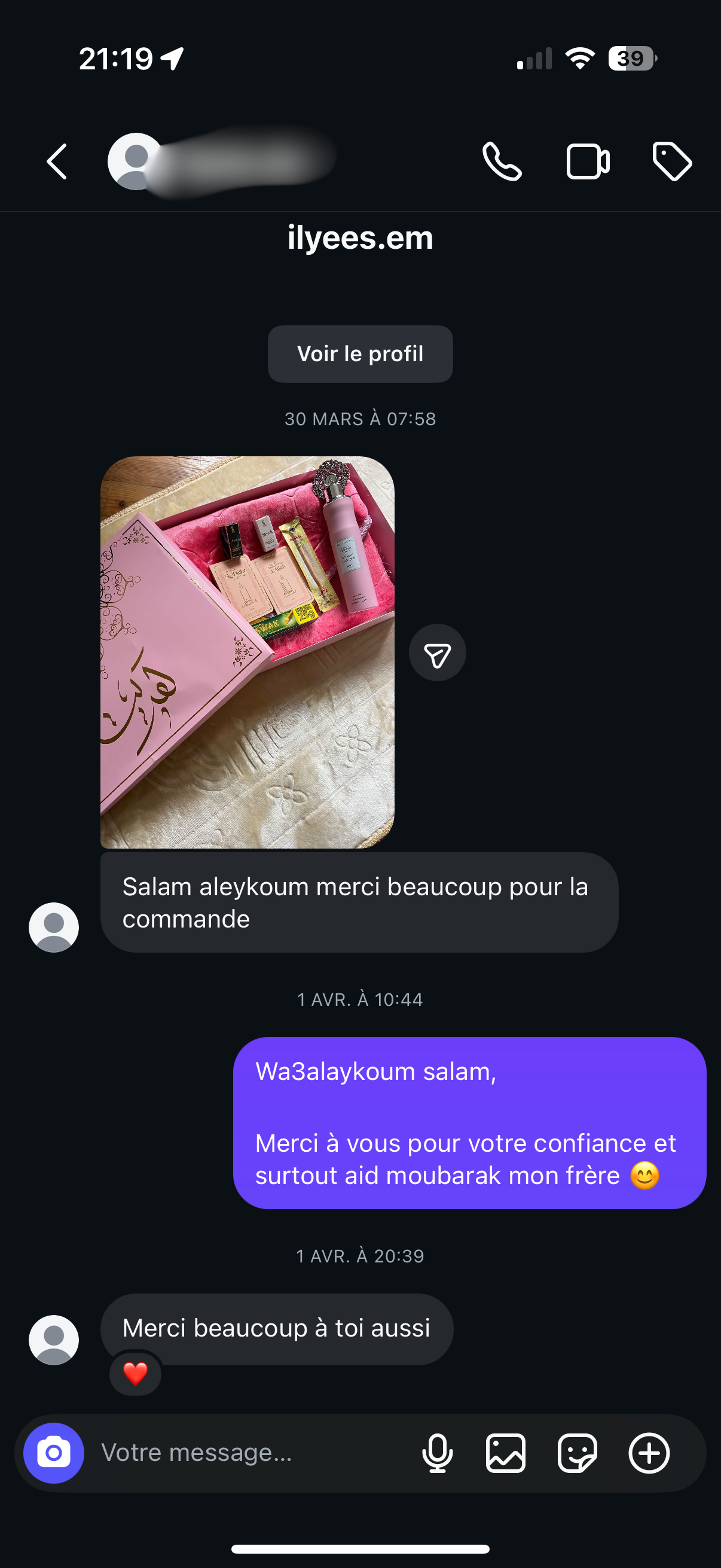
Task: Open the pink gift box photo
Action: (x=247, y=652)
